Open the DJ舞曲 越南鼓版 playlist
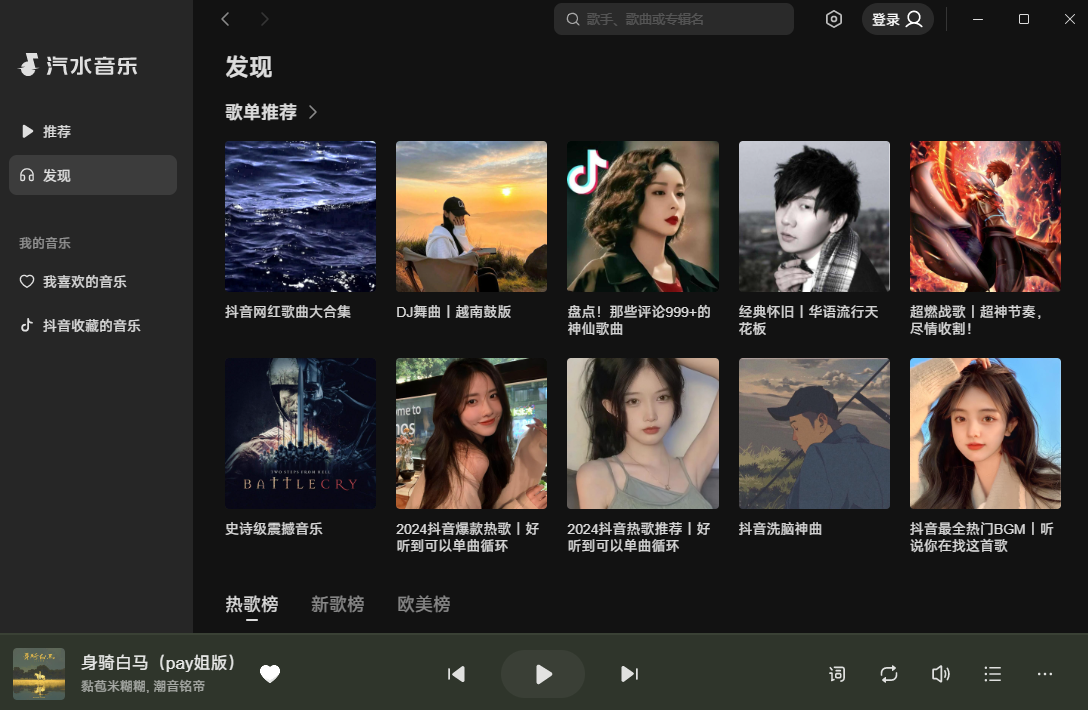 pyautogui.click(x=471, y=216)
